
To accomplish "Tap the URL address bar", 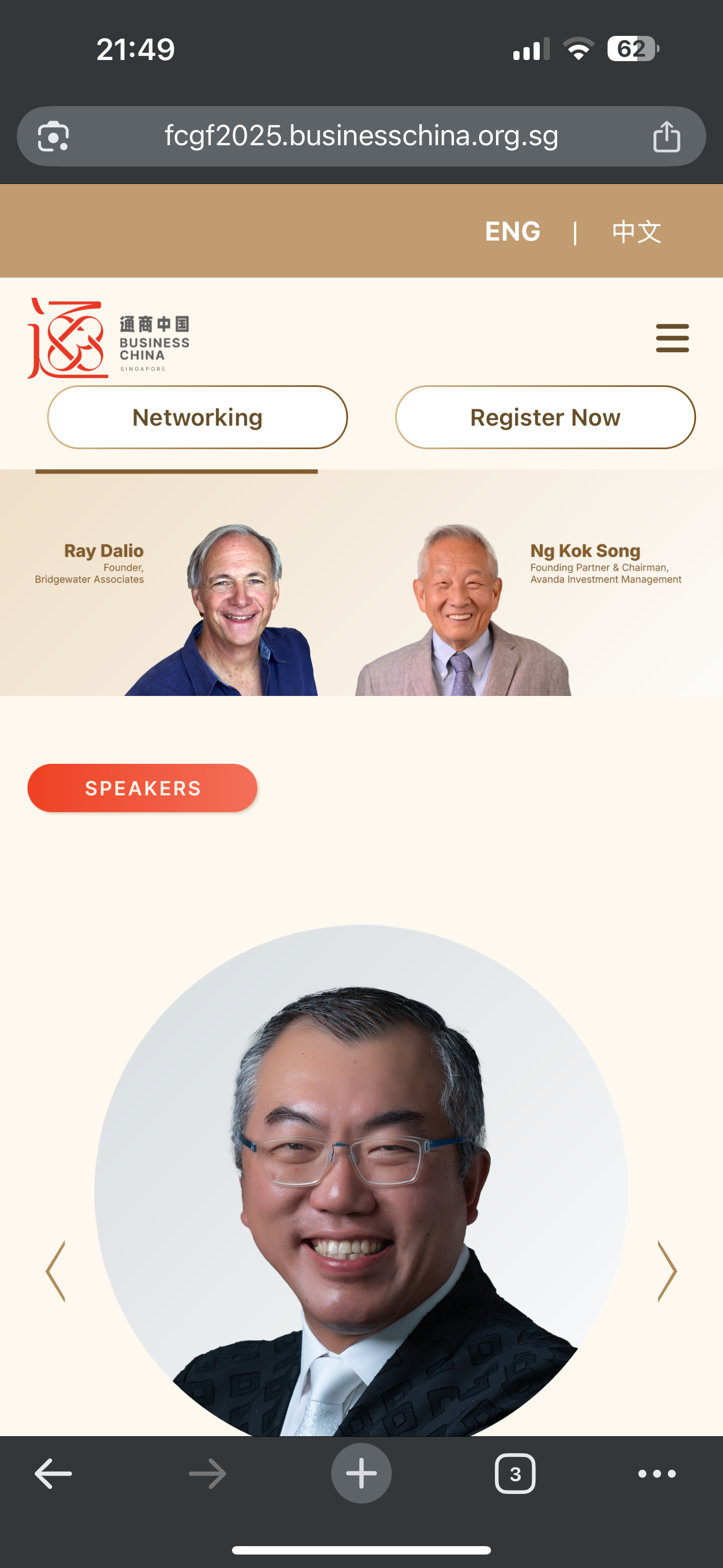I will point(361,136).
